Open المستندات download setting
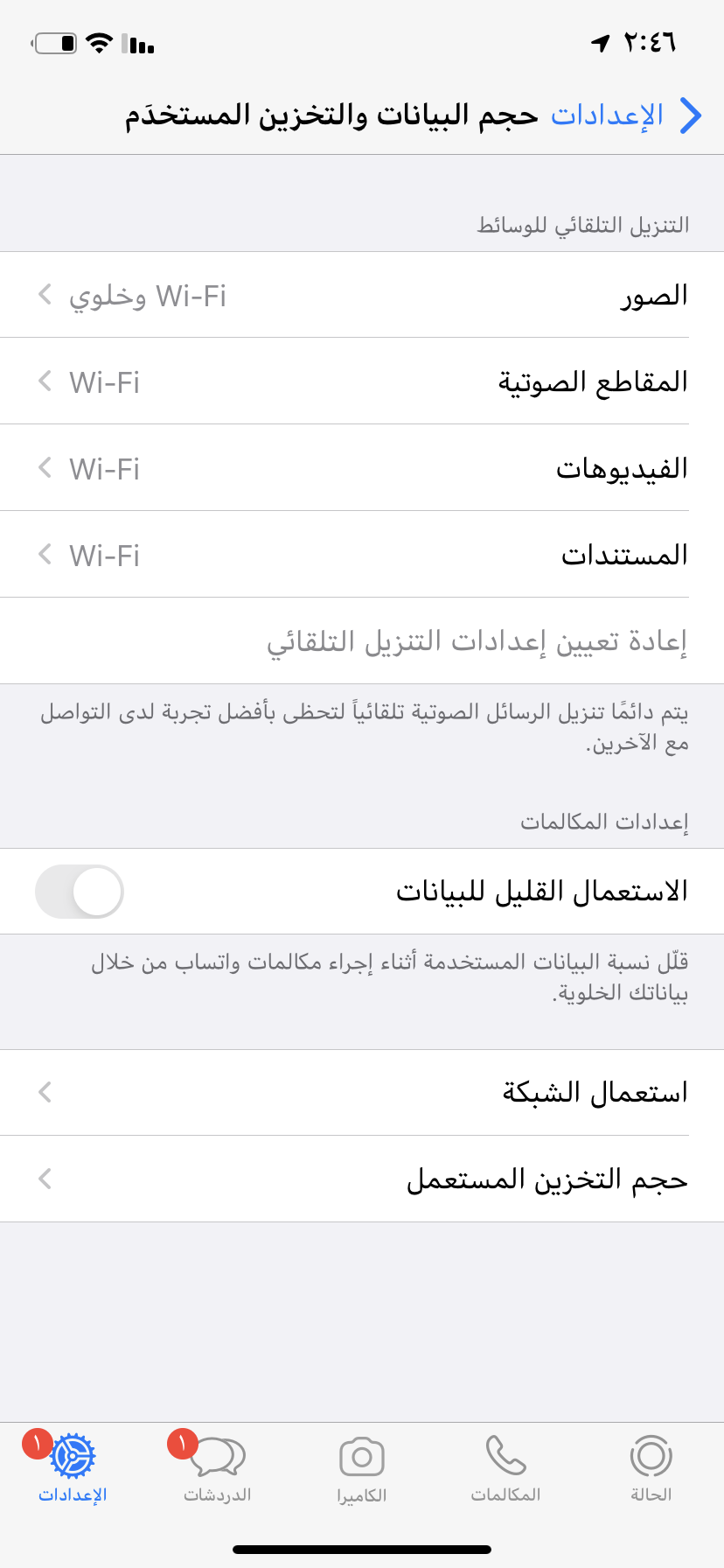 point(362,556)
